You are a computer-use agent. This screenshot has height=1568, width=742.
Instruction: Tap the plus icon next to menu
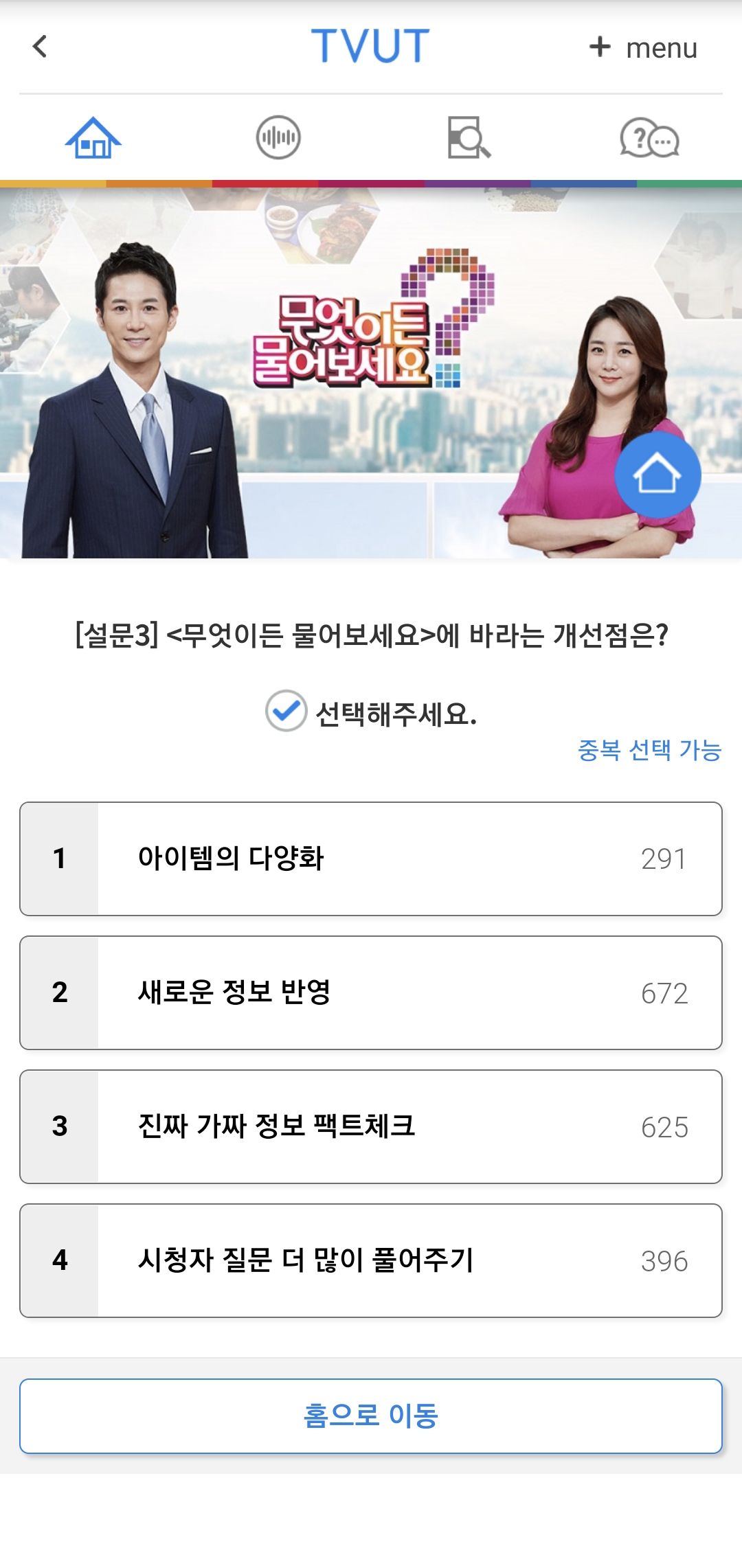tap(600, 47)
